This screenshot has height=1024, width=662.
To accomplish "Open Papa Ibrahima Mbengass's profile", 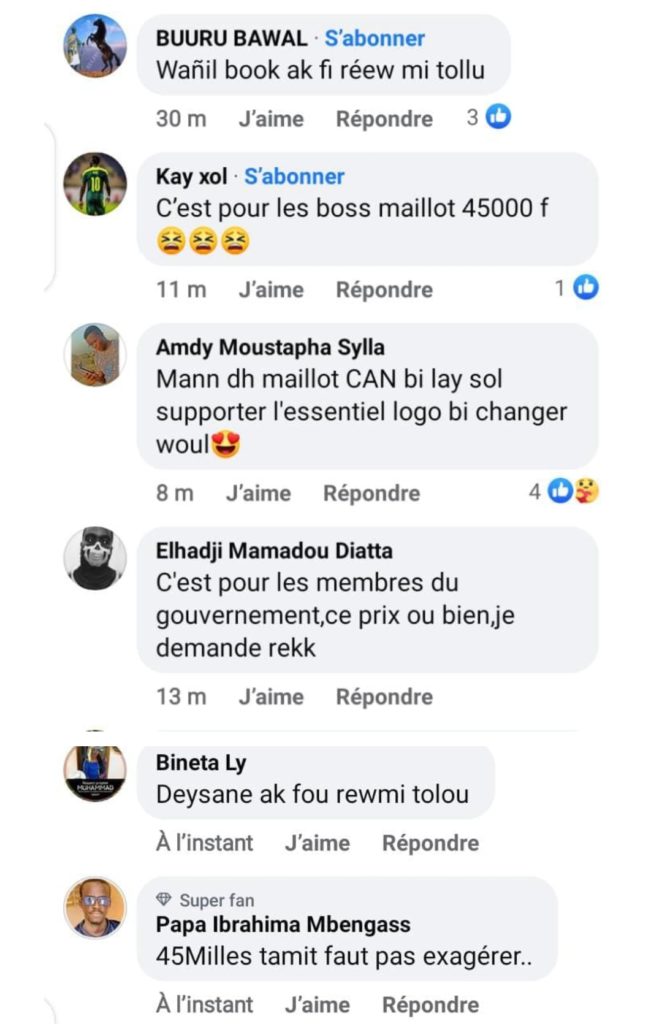I will click(x=283, y=925).
